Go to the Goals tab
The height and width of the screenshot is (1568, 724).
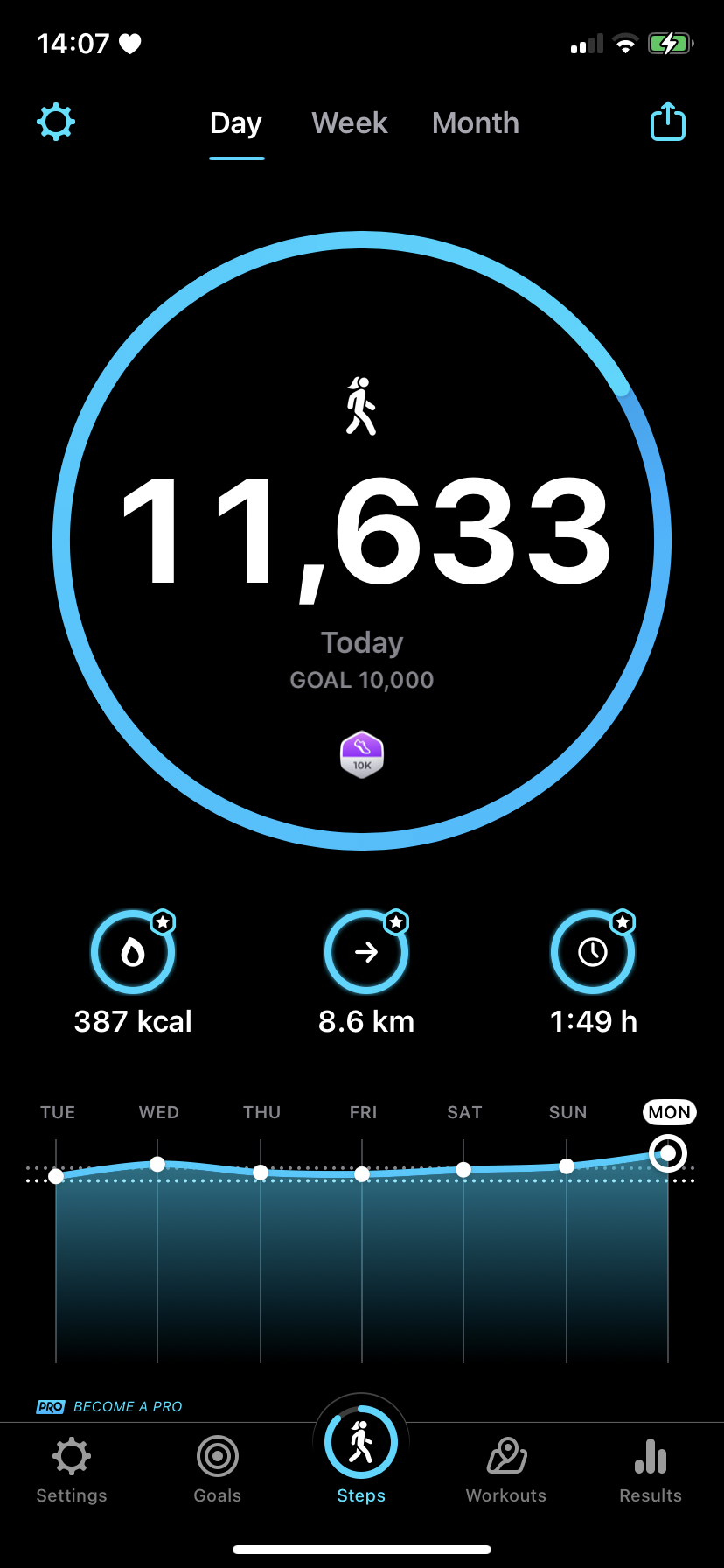coord(218,1470)
